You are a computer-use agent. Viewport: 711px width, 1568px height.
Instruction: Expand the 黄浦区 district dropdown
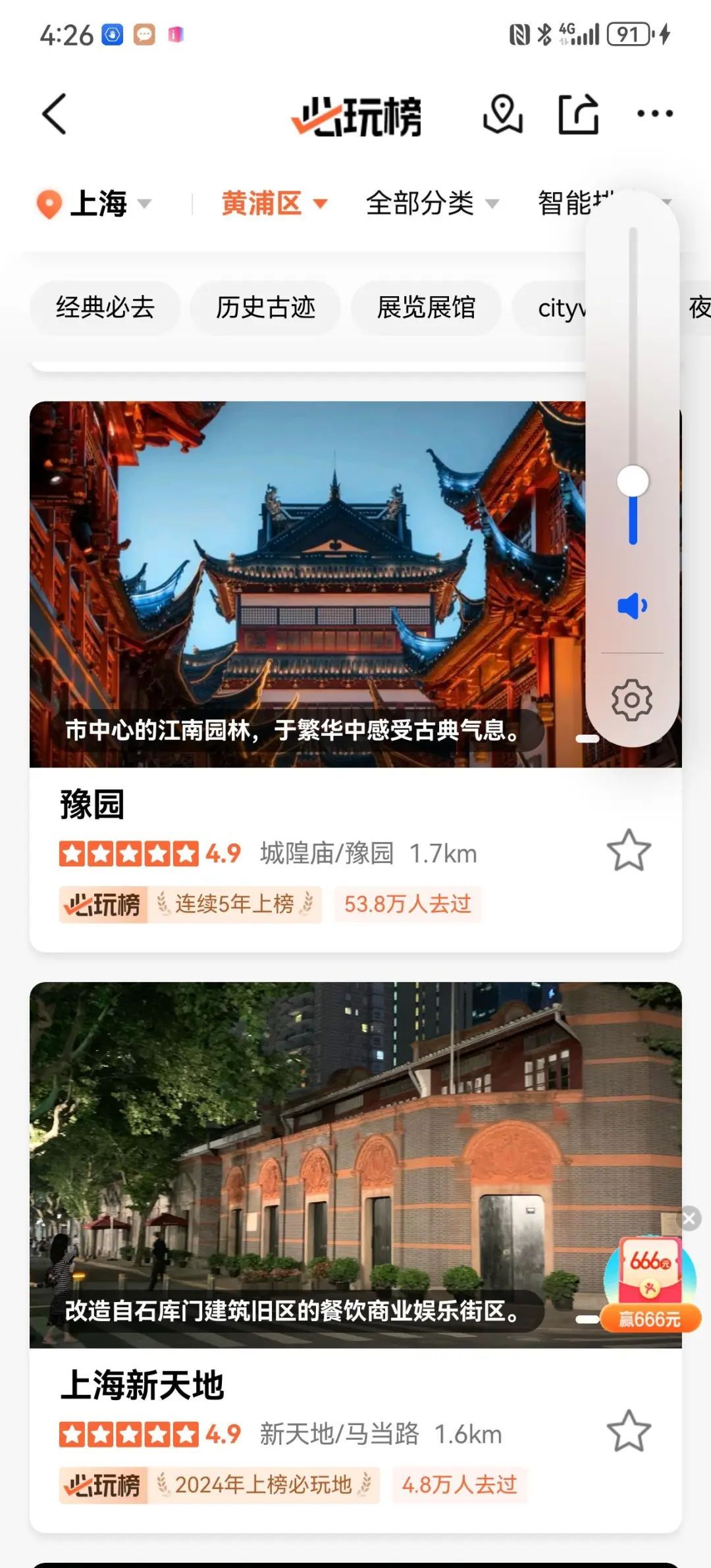coord(273,203)
